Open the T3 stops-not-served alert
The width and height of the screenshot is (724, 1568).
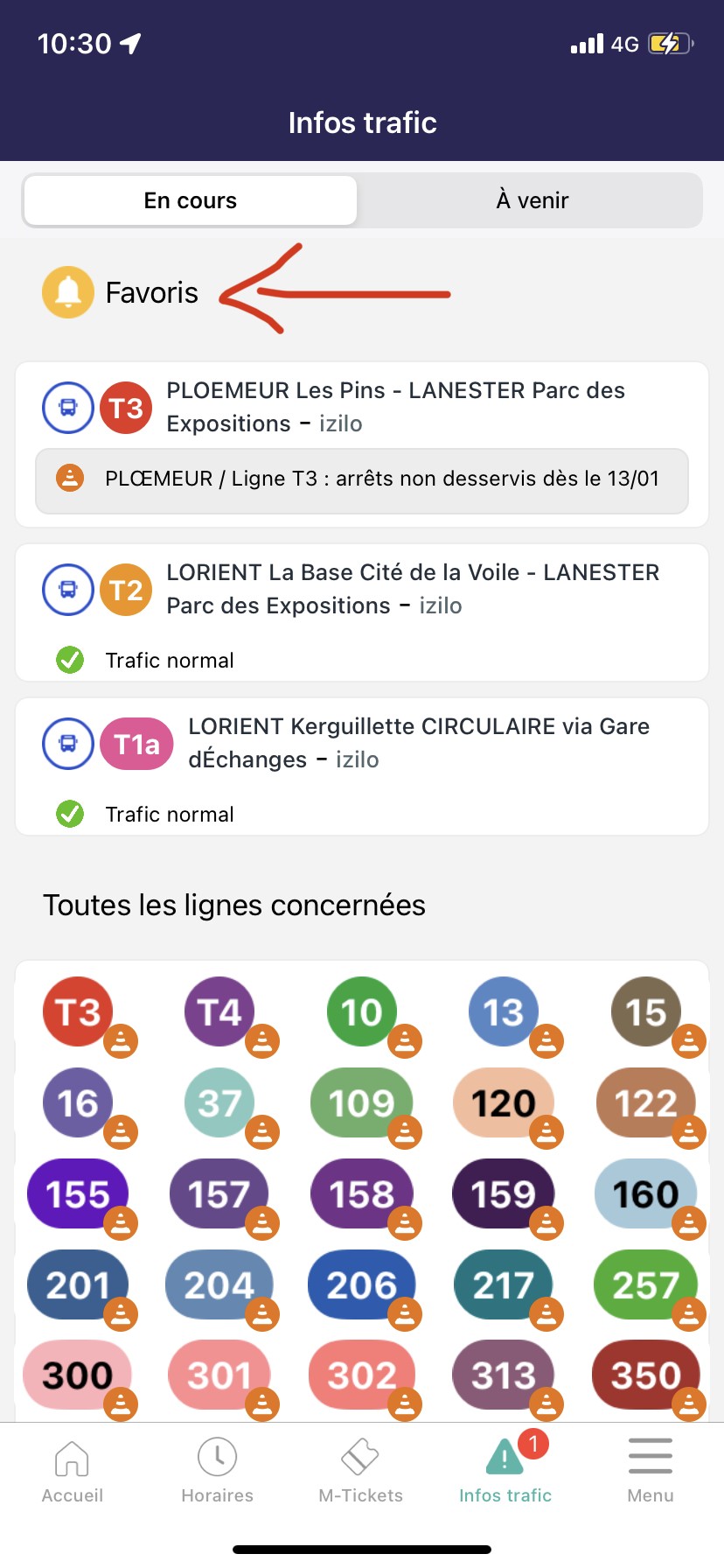pos(361,479)
